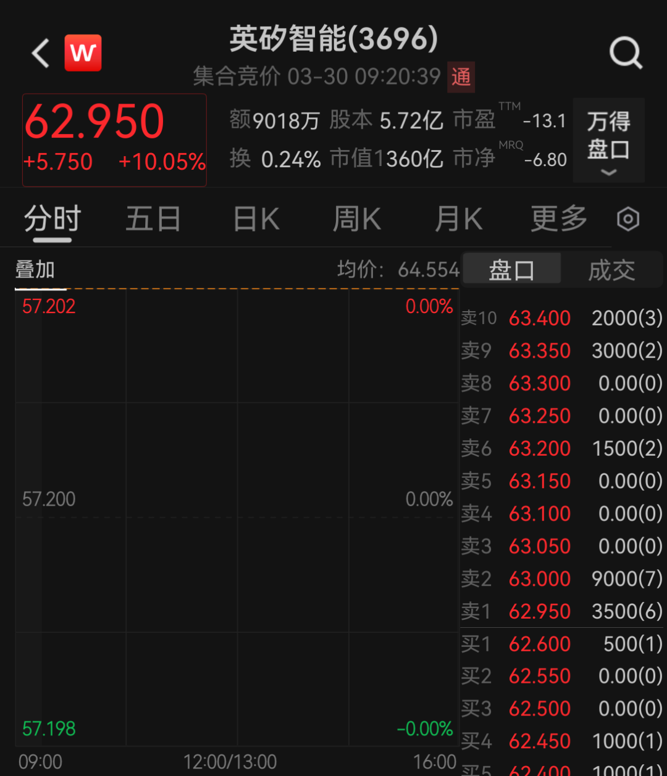Image resolution: width=667 pixels, height=776 pixels.
Task: Open 更多 chart period options
Action: (559, 218)
